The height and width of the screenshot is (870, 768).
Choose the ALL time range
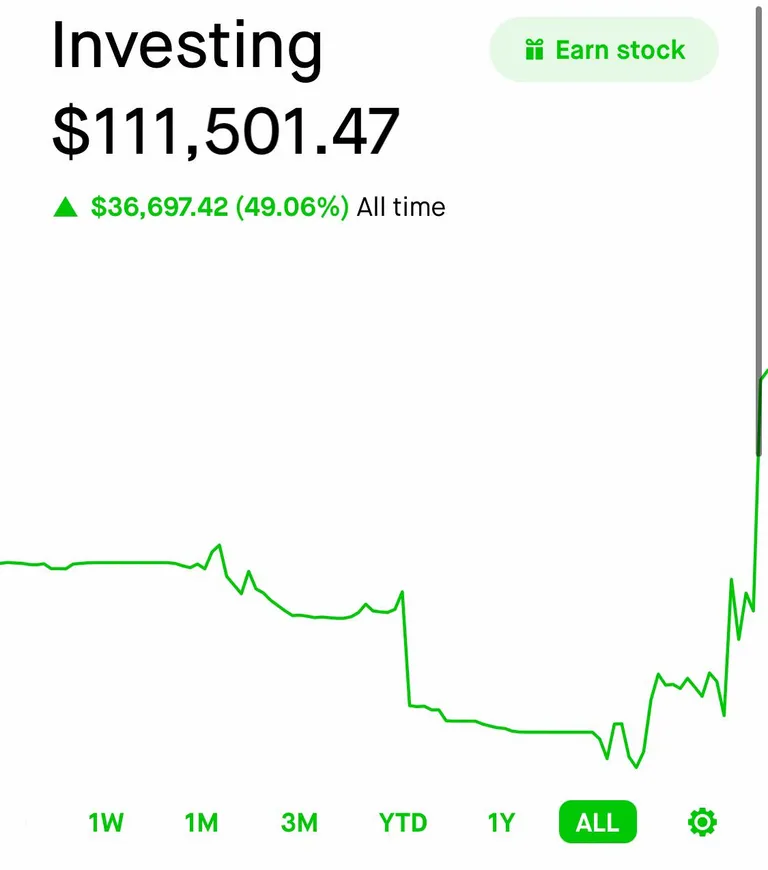point(597,823)
